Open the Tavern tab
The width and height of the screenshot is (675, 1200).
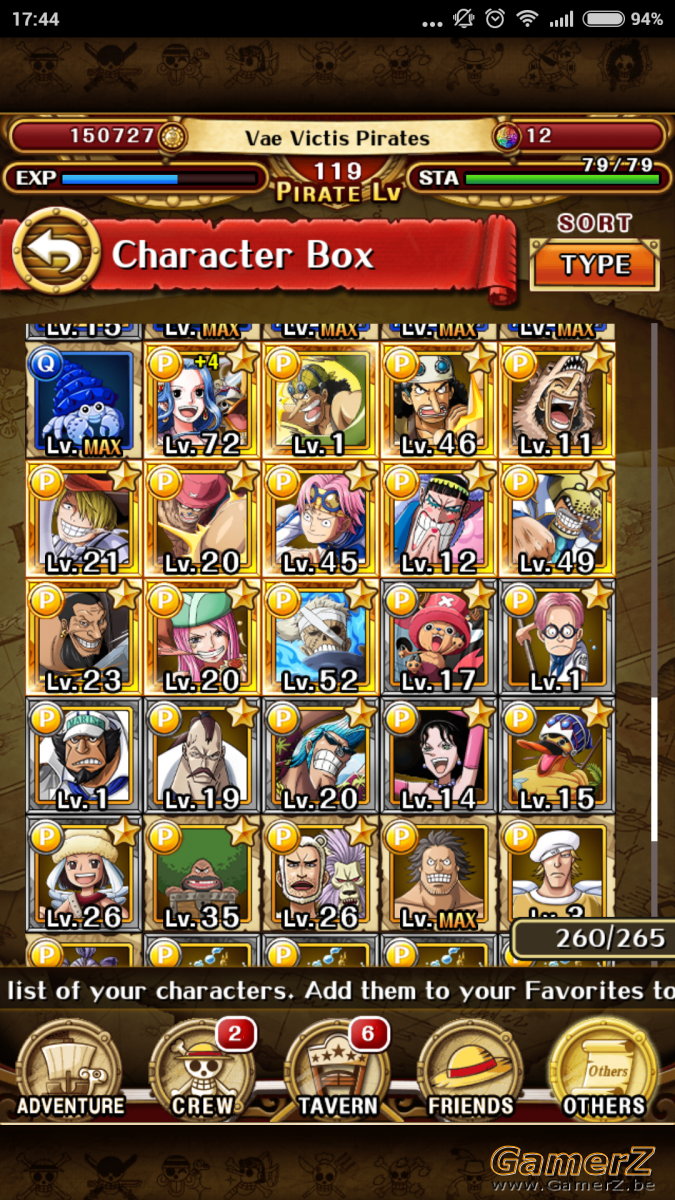(337, 1069)
